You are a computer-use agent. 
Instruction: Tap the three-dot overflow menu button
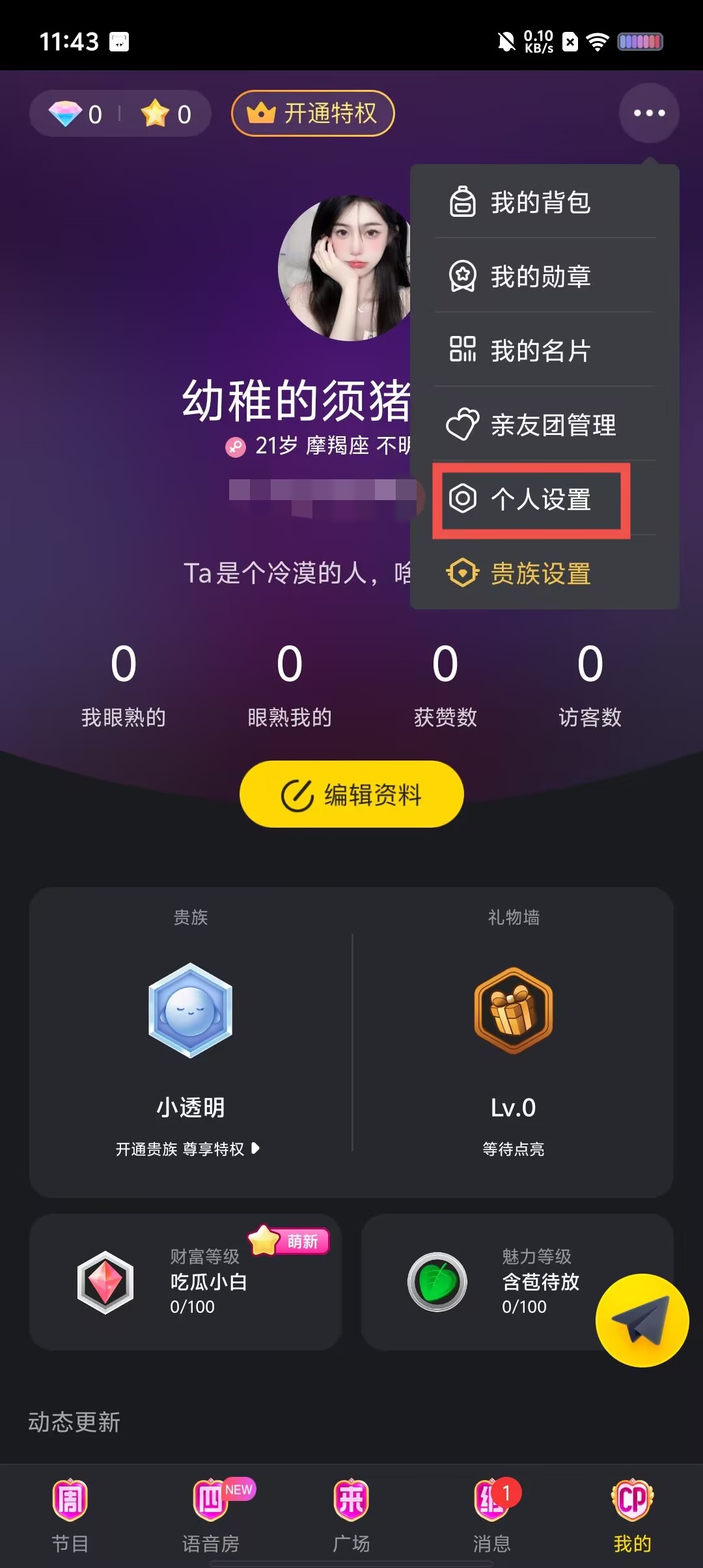649,113
